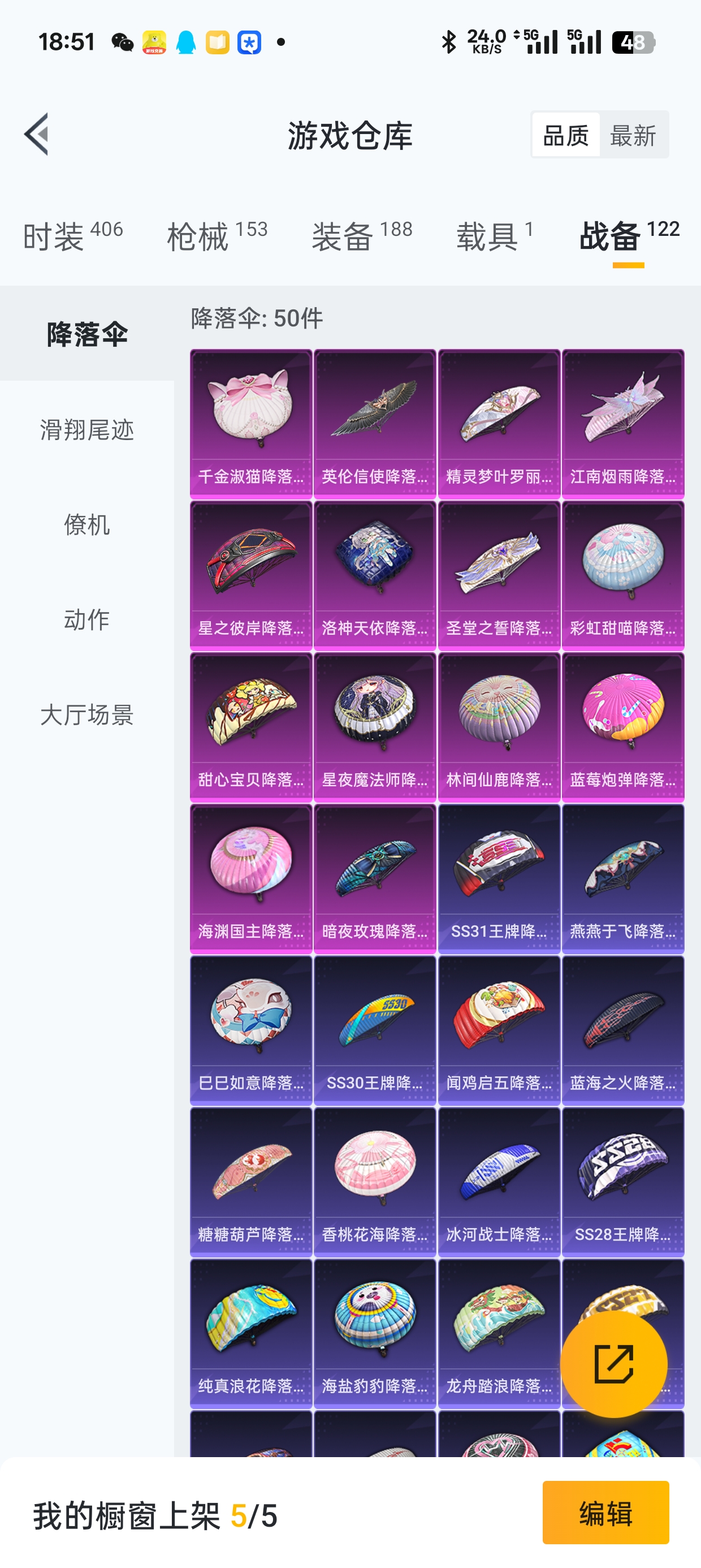
Task: Sort items by 最新
Action: point(633,135)
